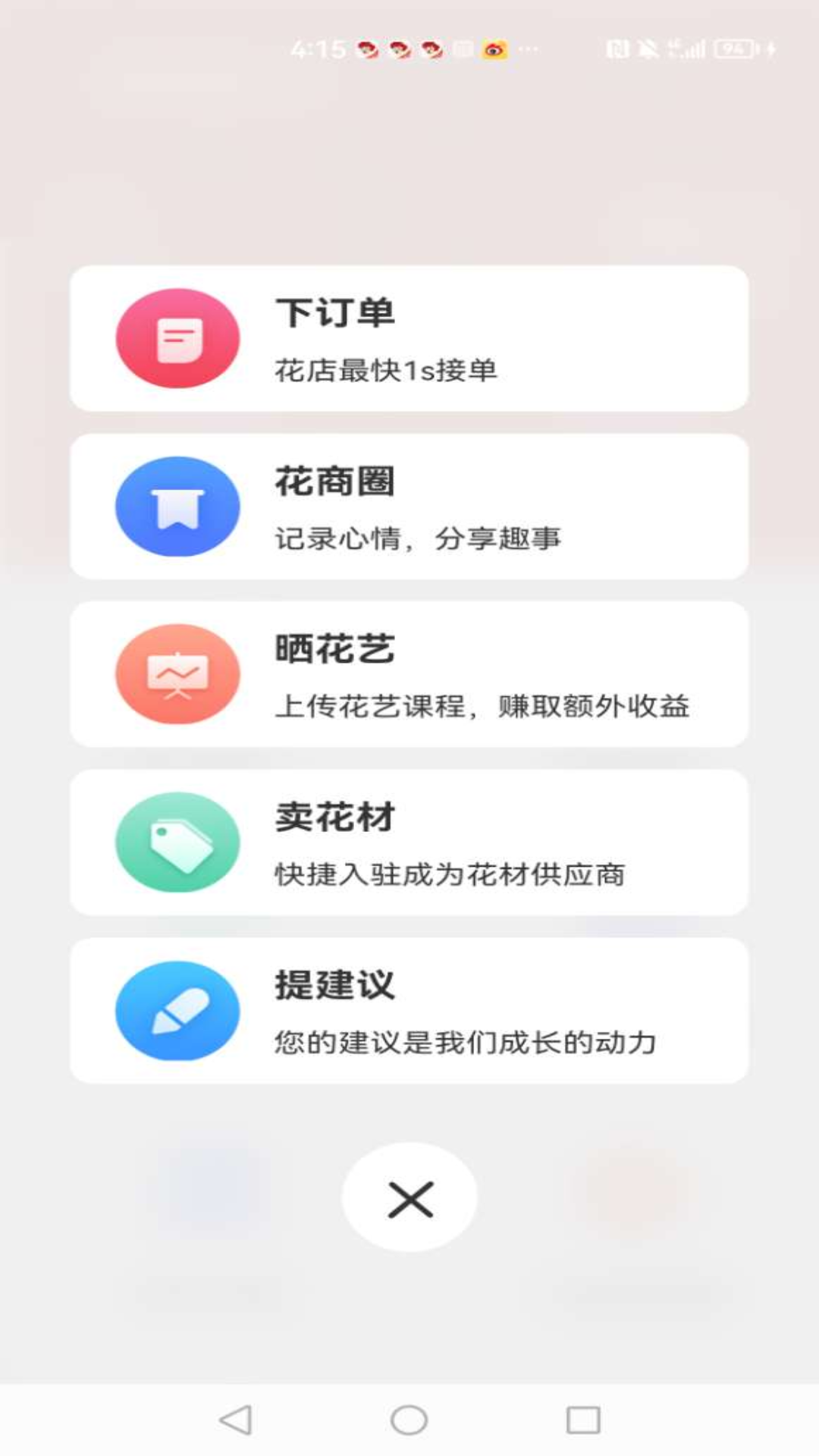The image size is (819, 1456).
Task: Select the green price tag icon
Action: point(177,842)
